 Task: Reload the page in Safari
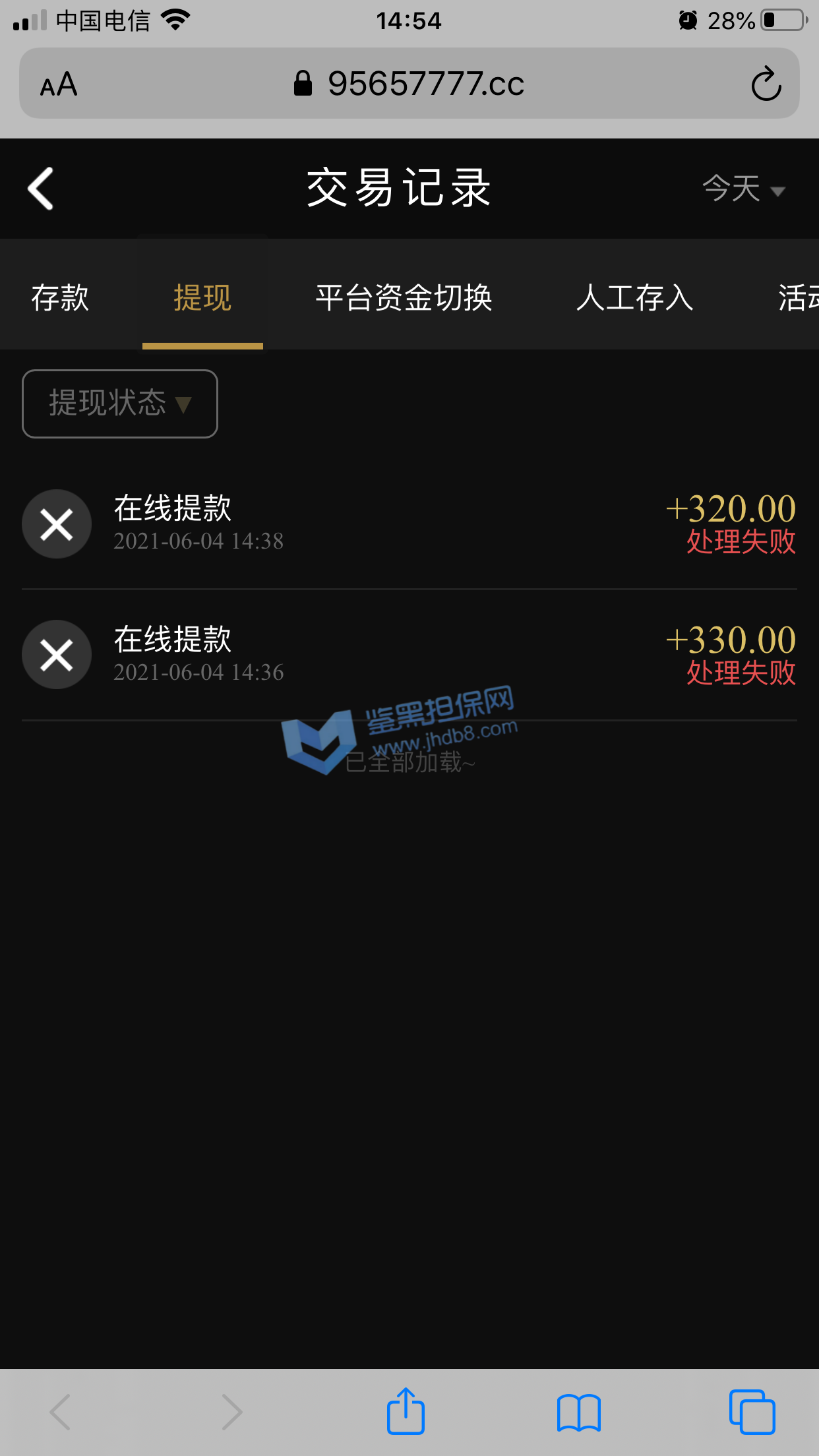[766, 84]
